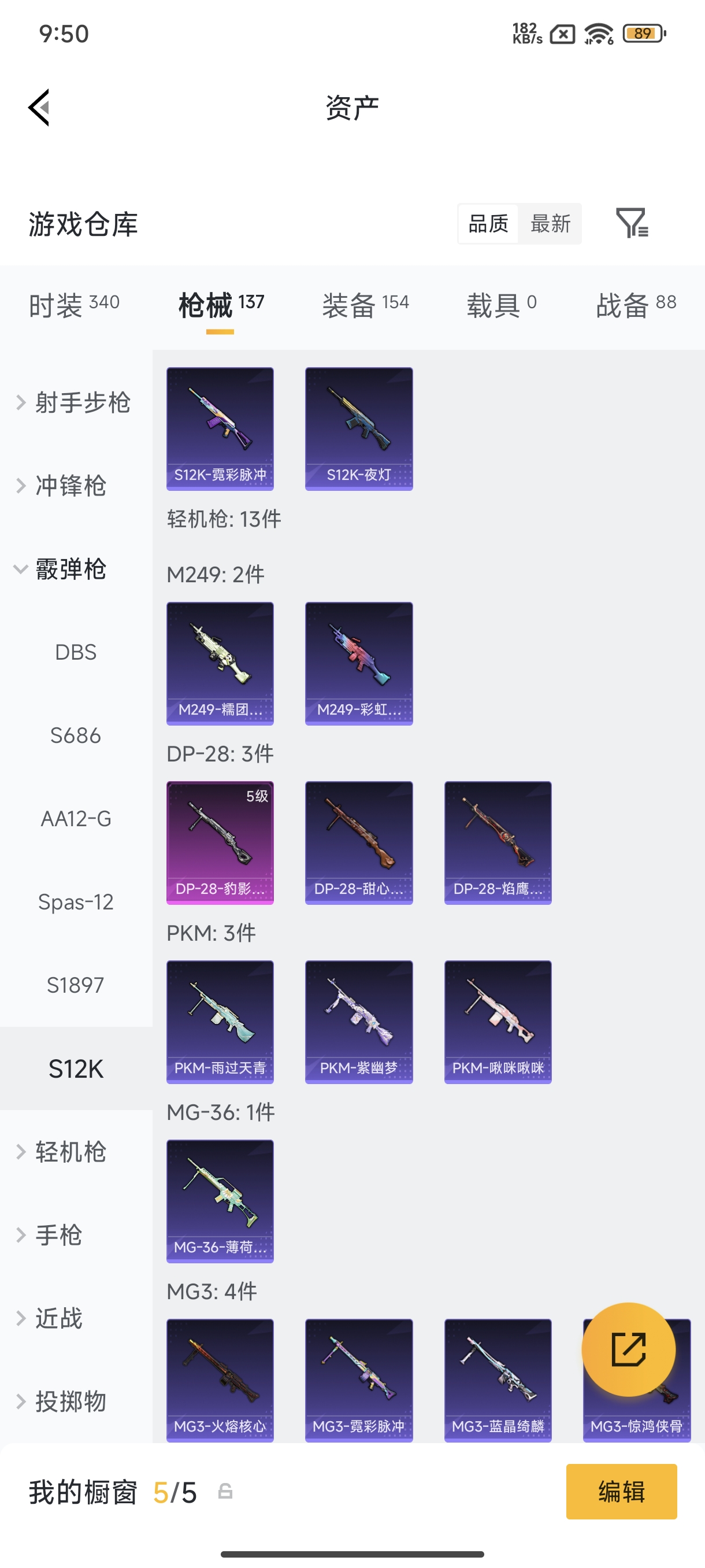
Task: Collapse the 霰弹枪 category
Action: tap(70, 569)
